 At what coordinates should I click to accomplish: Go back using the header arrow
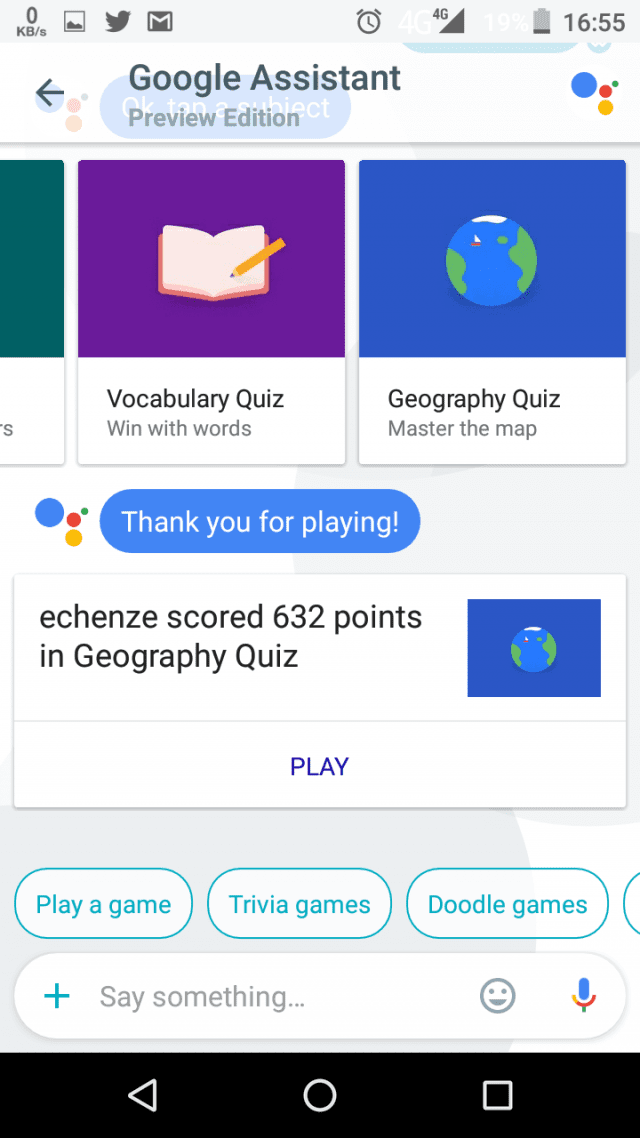click(x=49, y=94)
